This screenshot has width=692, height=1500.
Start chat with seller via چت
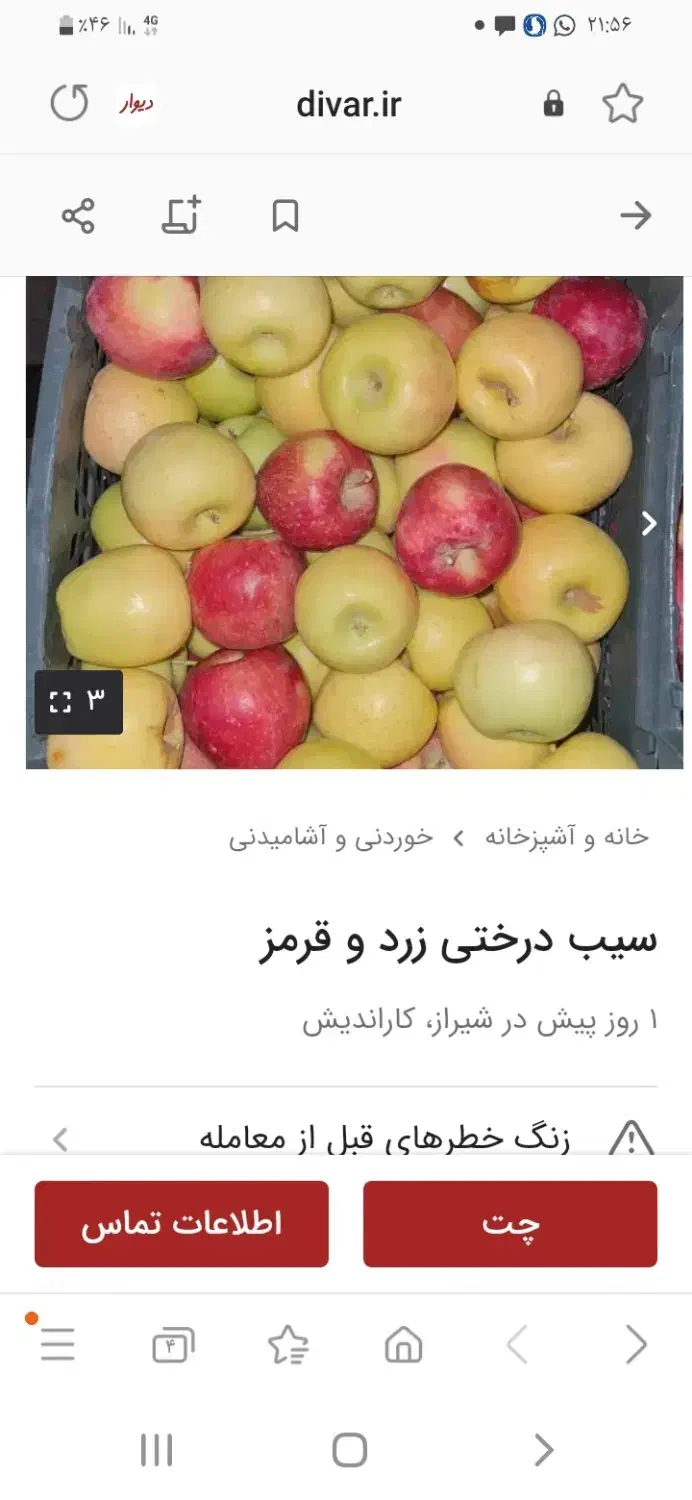(510, 1223)
